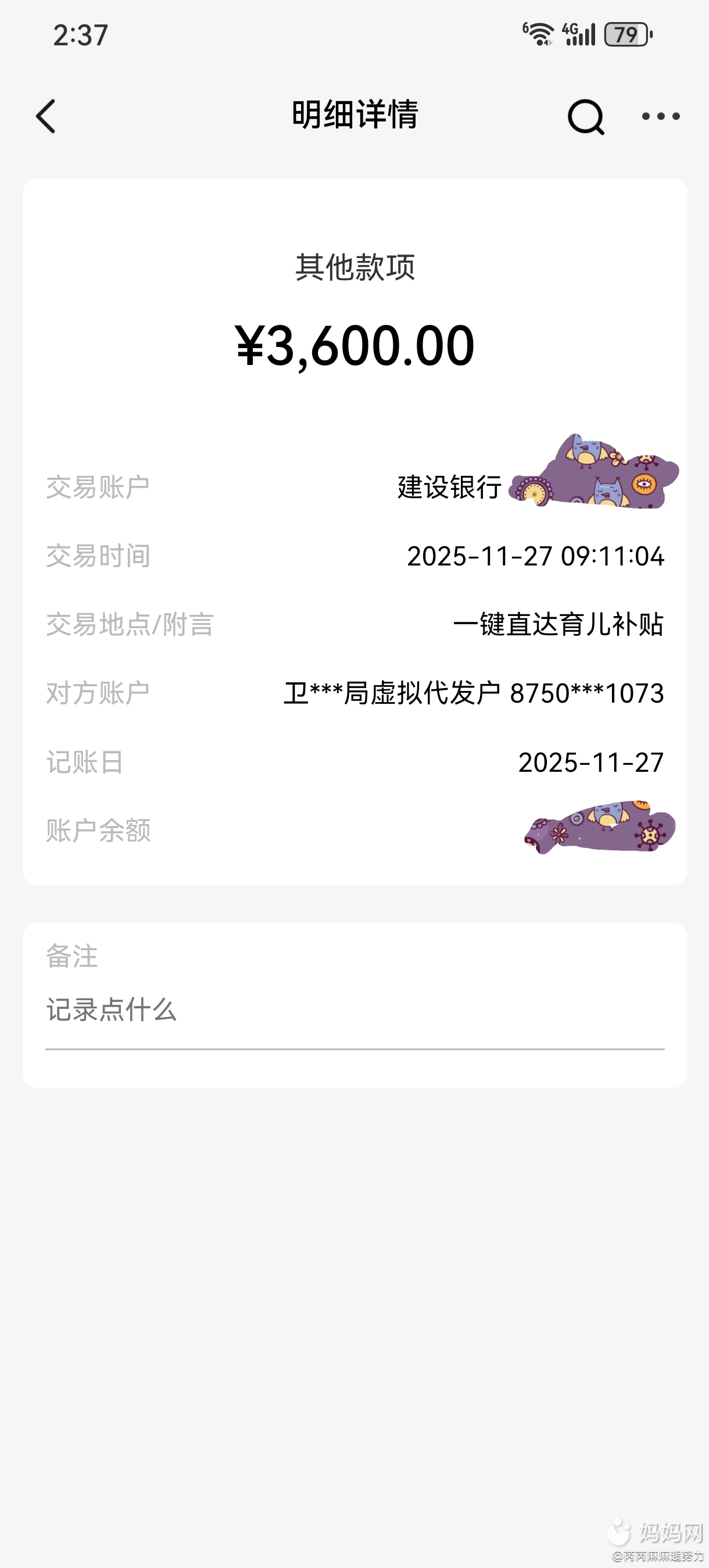Open the search magnifier icon
Viewport: 709px width, 1568px height.
585,116
